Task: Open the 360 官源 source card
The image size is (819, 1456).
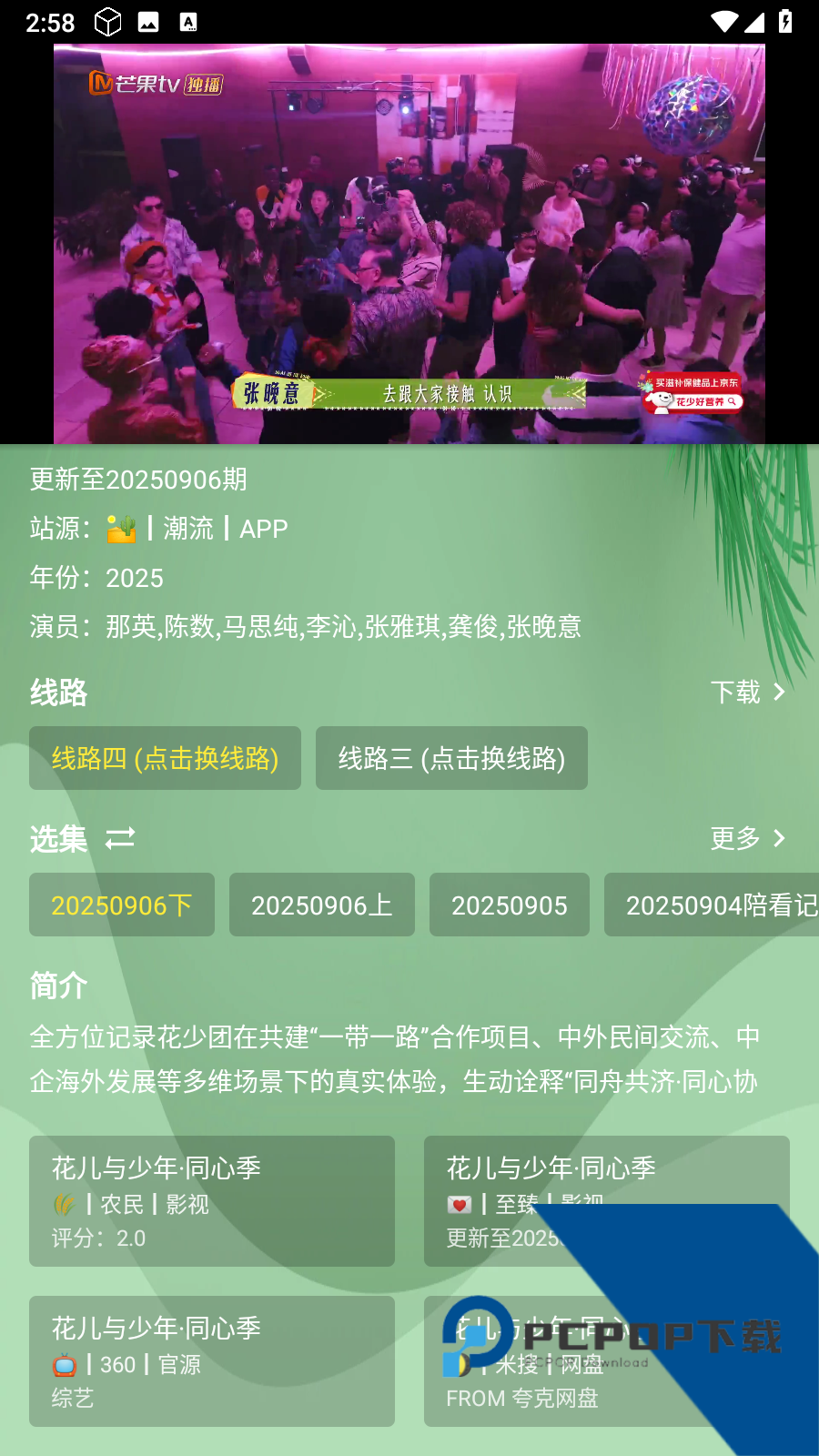Action: pyautogui.click(x=212, y=1361)
